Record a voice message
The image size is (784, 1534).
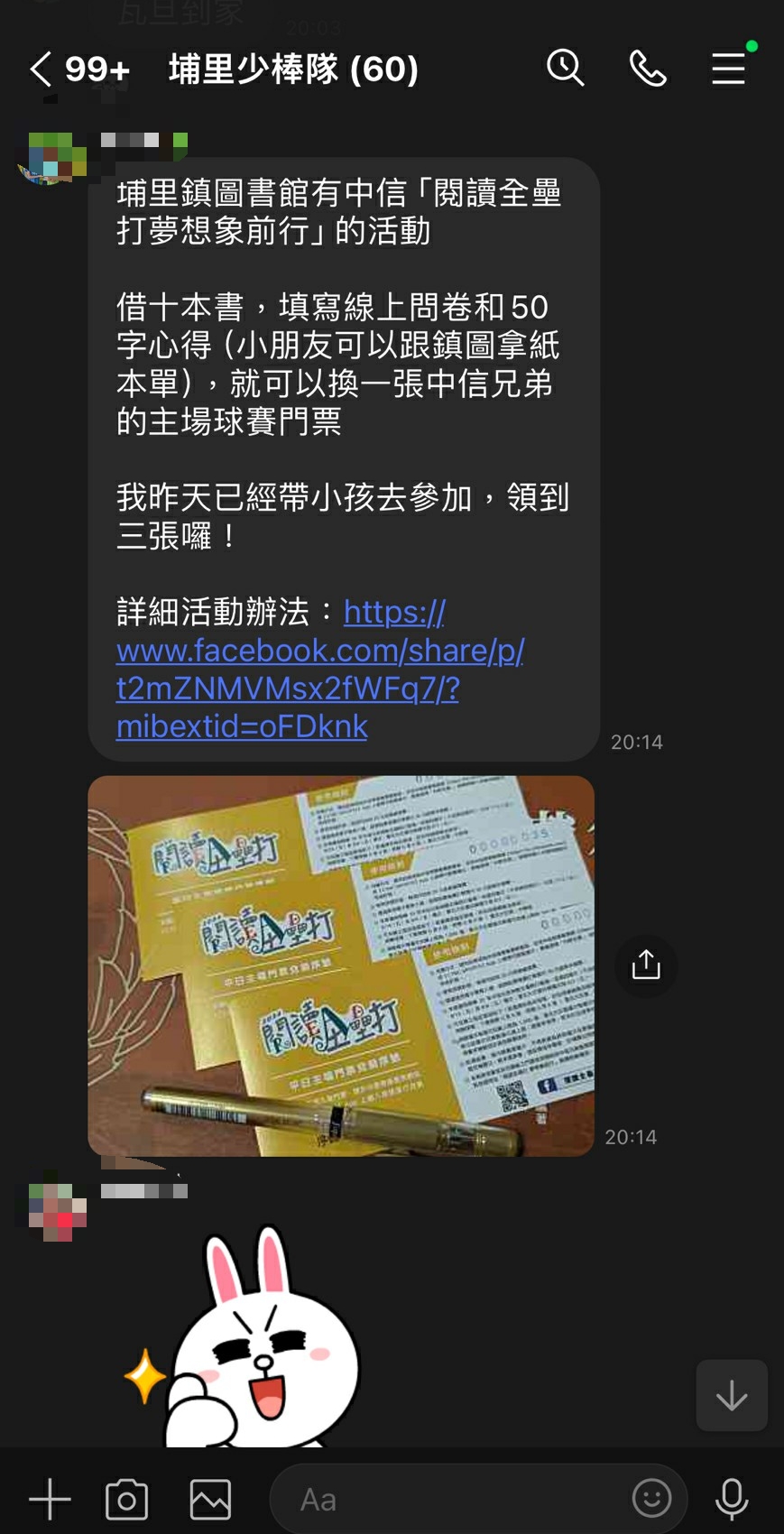point(732,1500)
